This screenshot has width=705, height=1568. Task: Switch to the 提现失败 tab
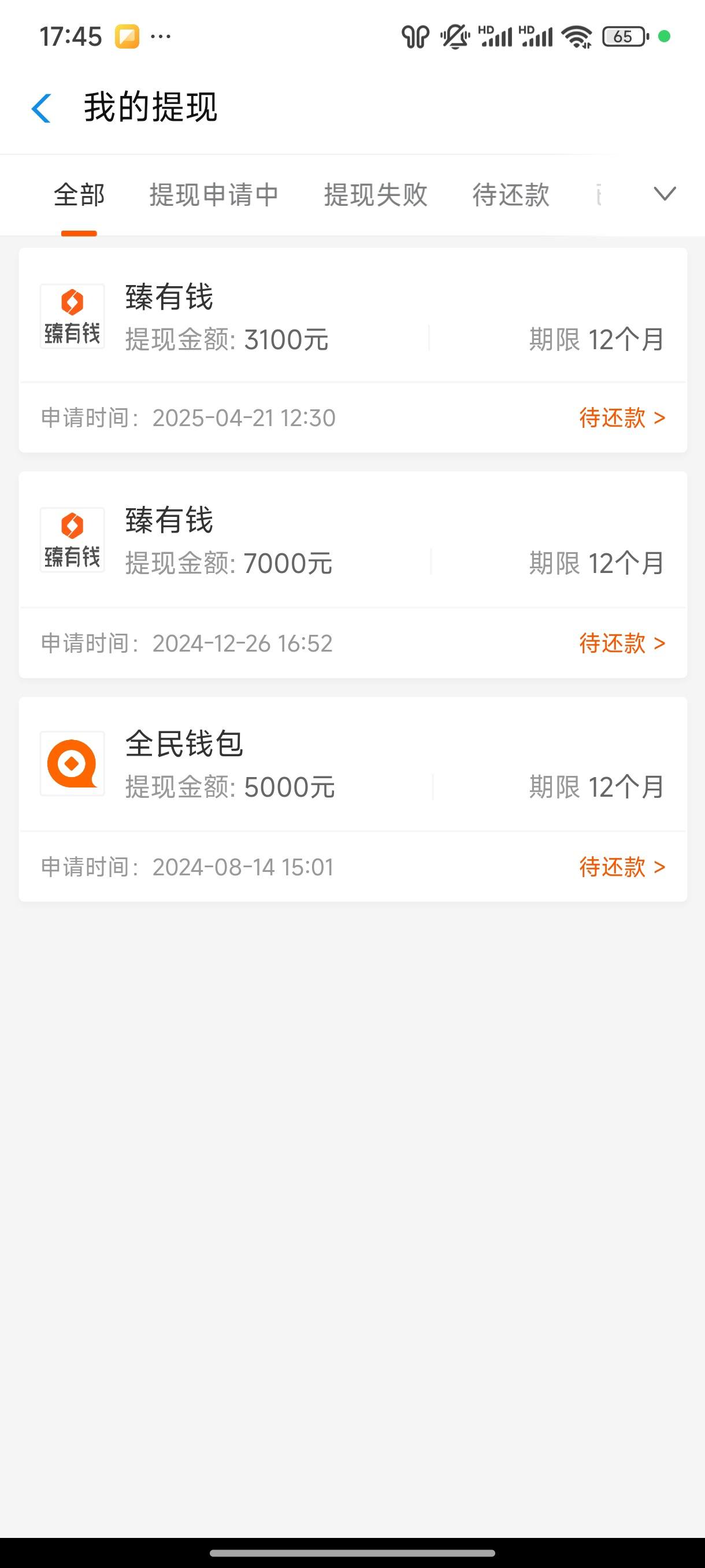[375, 195]
